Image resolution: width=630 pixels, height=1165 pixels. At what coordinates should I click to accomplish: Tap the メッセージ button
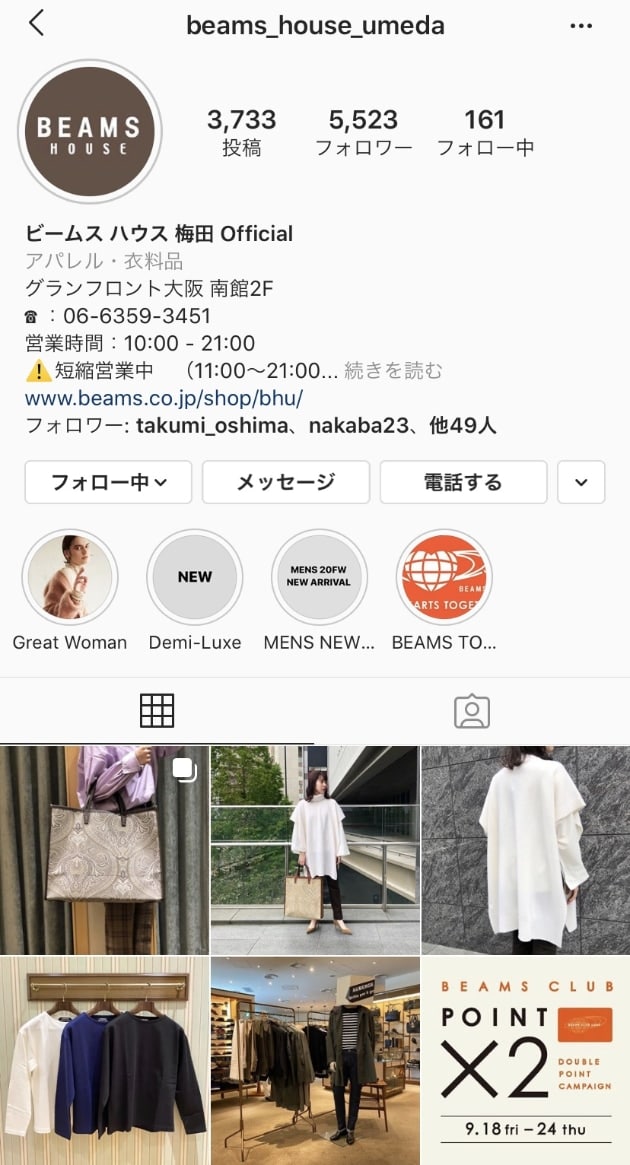pos(286,482)
